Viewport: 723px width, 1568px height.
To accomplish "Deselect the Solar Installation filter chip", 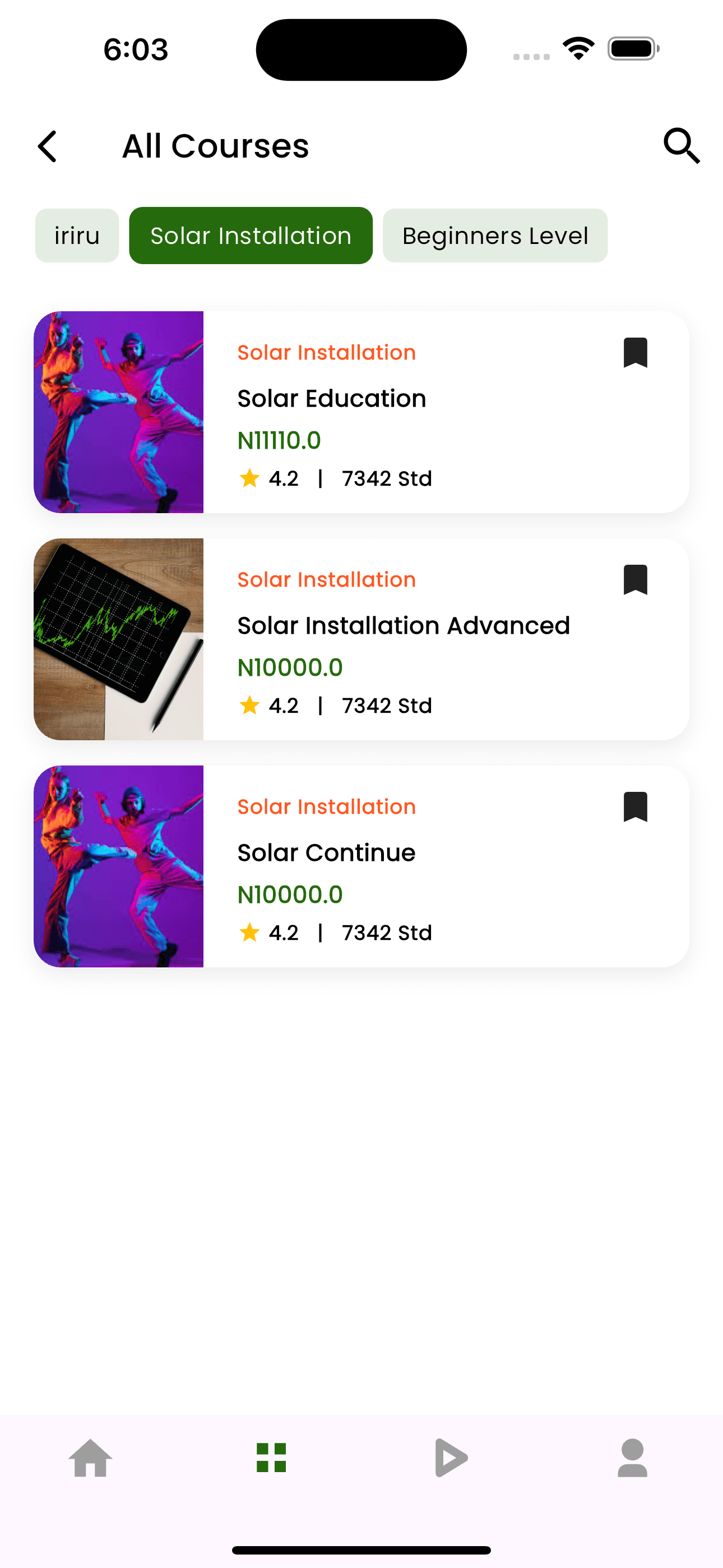I will pos(250,235).
